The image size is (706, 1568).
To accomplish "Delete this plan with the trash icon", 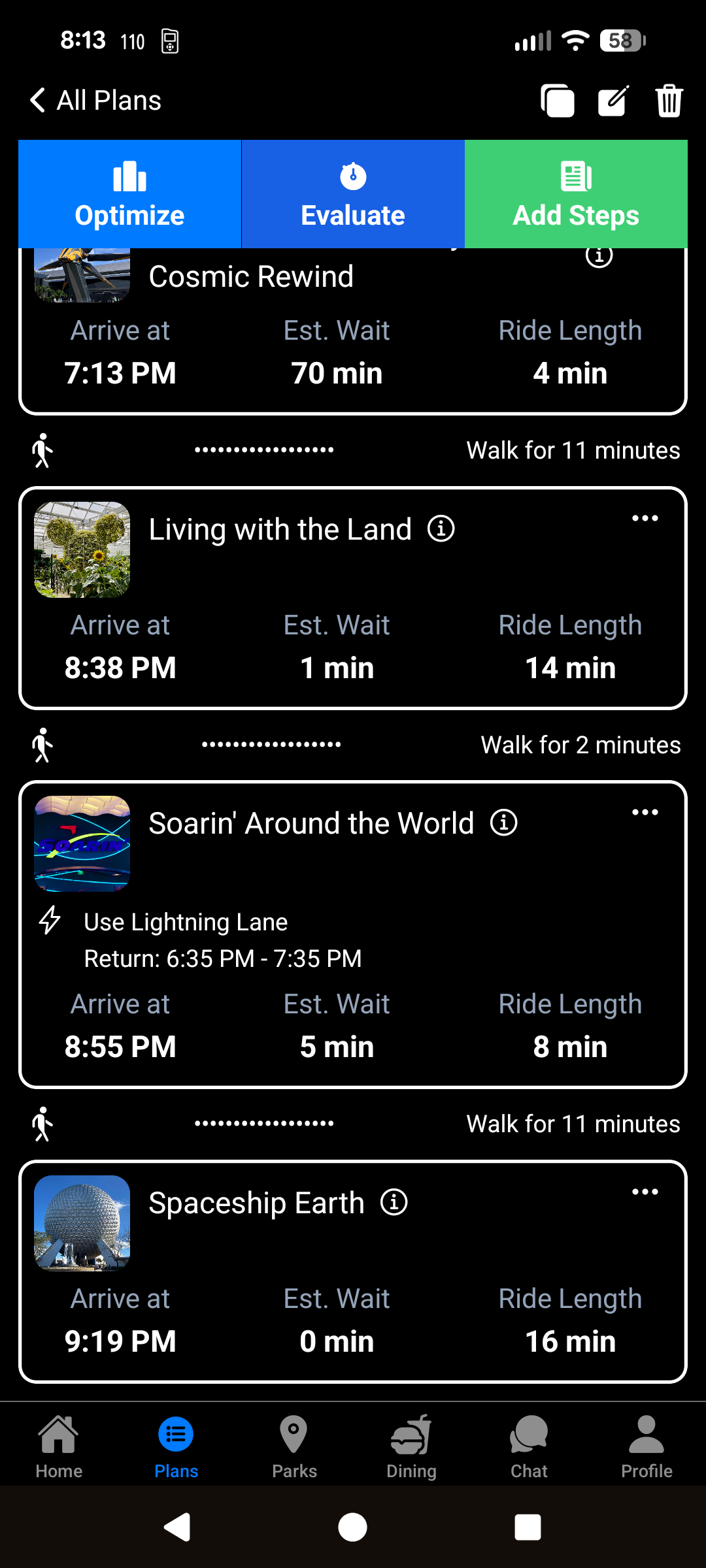I will [669, 101].
